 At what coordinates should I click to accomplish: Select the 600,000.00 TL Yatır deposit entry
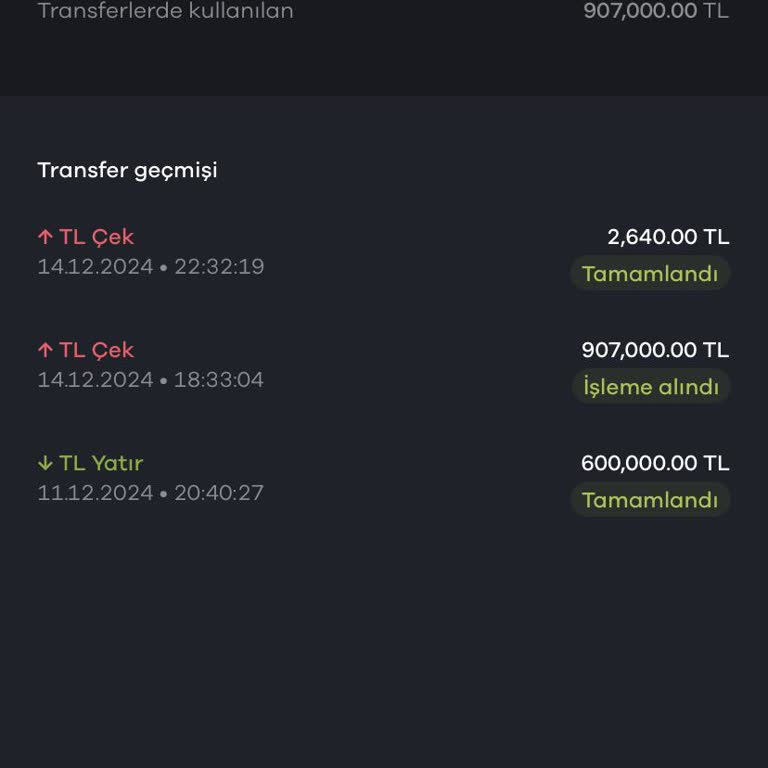384,479
